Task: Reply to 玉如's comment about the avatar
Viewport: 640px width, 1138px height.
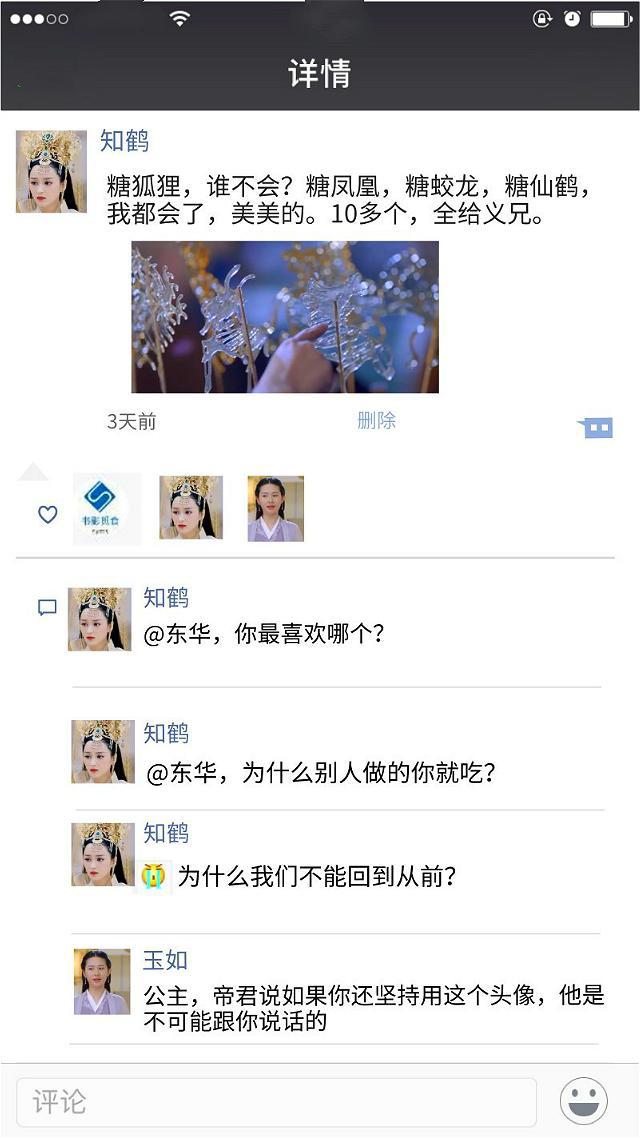Action: [x=370, y=1008]
